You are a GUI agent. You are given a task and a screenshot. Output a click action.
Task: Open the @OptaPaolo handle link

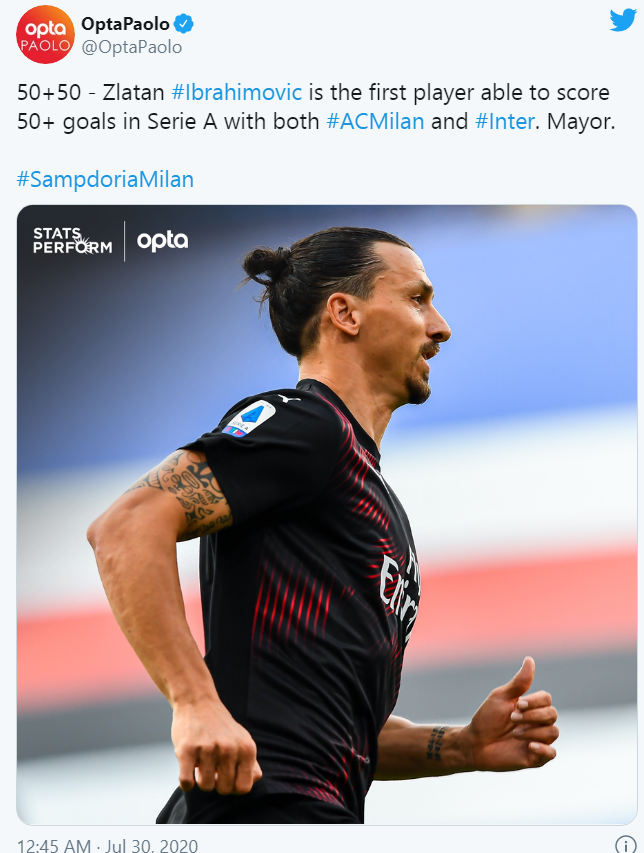pyautogui.click(x=132, y=47)
